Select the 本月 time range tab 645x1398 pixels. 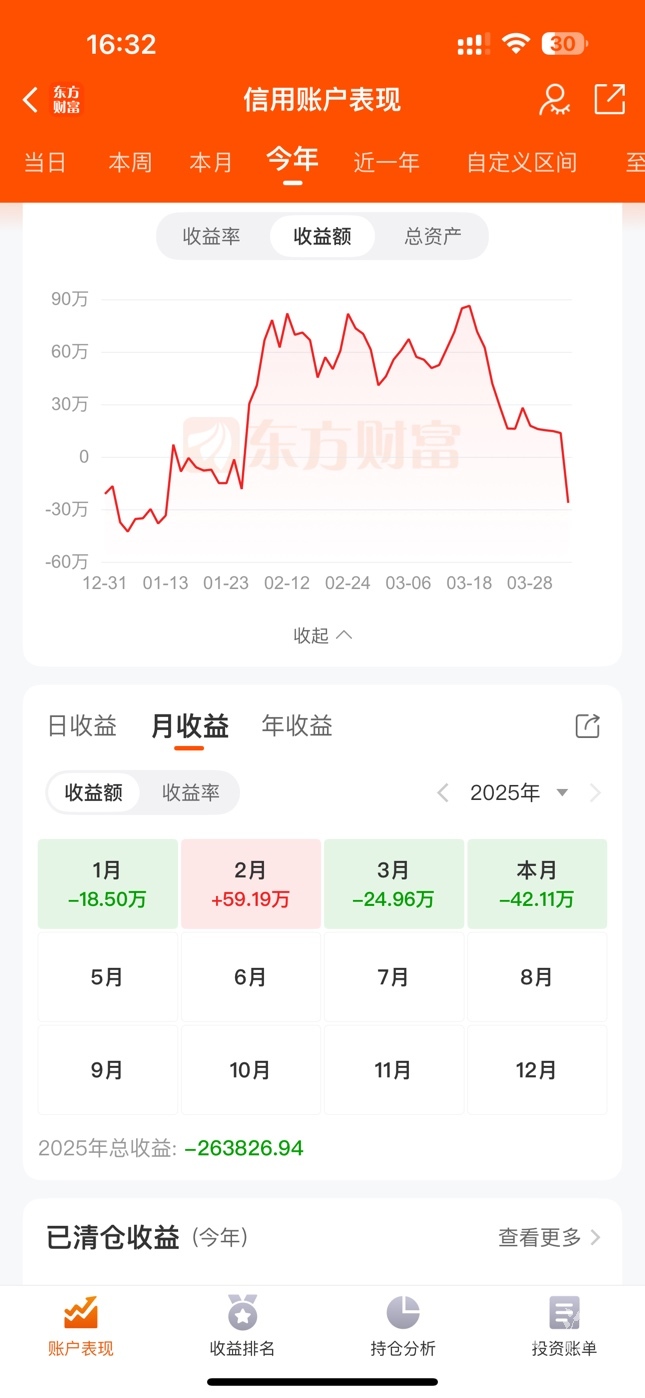pos(211,162)
